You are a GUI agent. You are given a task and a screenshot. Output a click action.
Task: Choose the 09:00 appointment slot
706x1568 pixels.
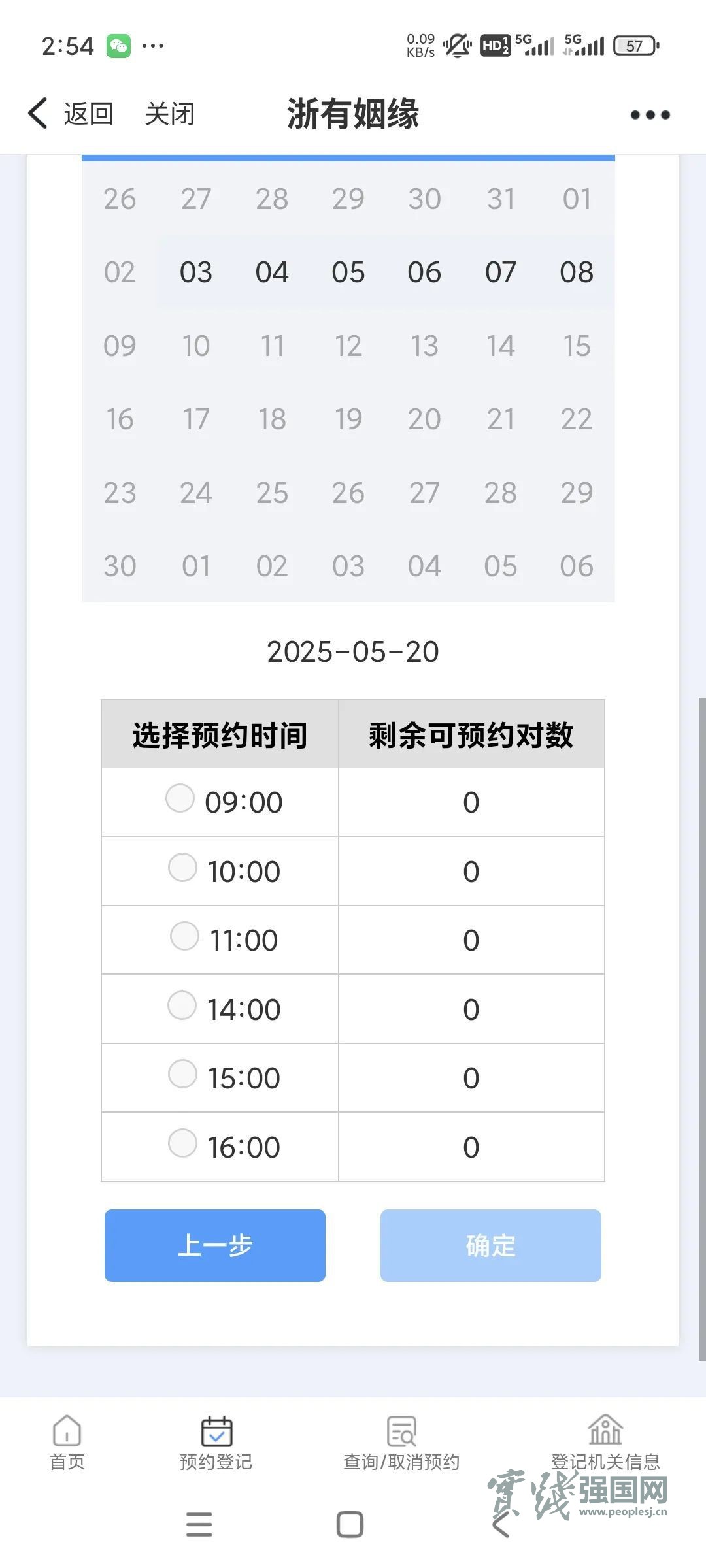click(180, 798)
